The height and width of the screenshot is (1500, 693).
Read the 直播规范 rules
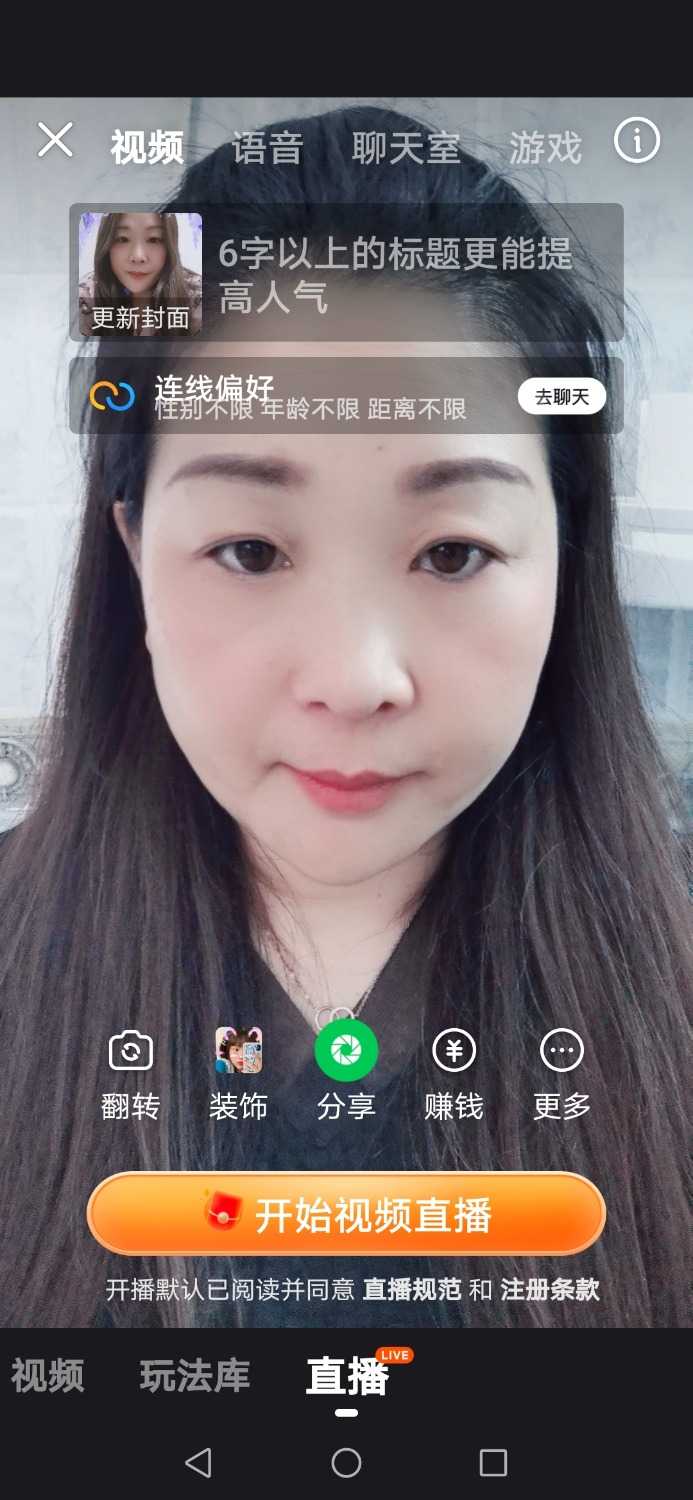411,1290
